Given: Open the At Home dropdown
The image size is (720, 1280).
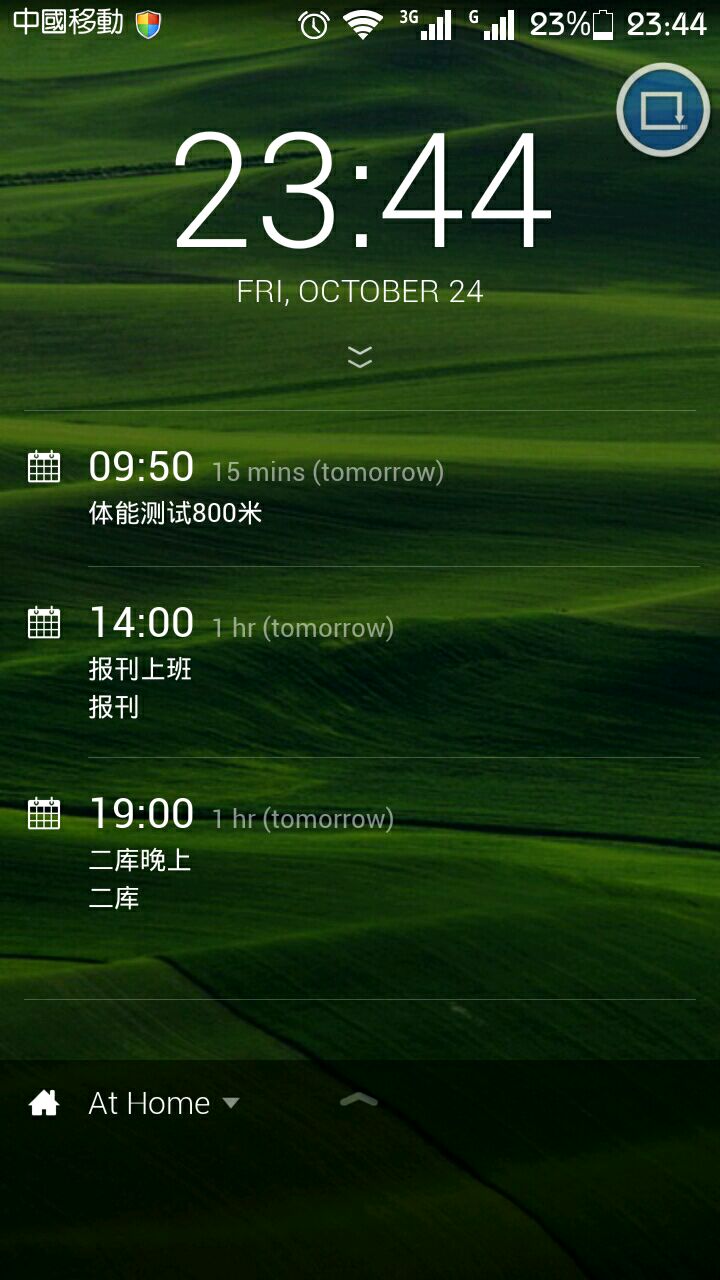Looking at the screenshot, I should 163,1103.
